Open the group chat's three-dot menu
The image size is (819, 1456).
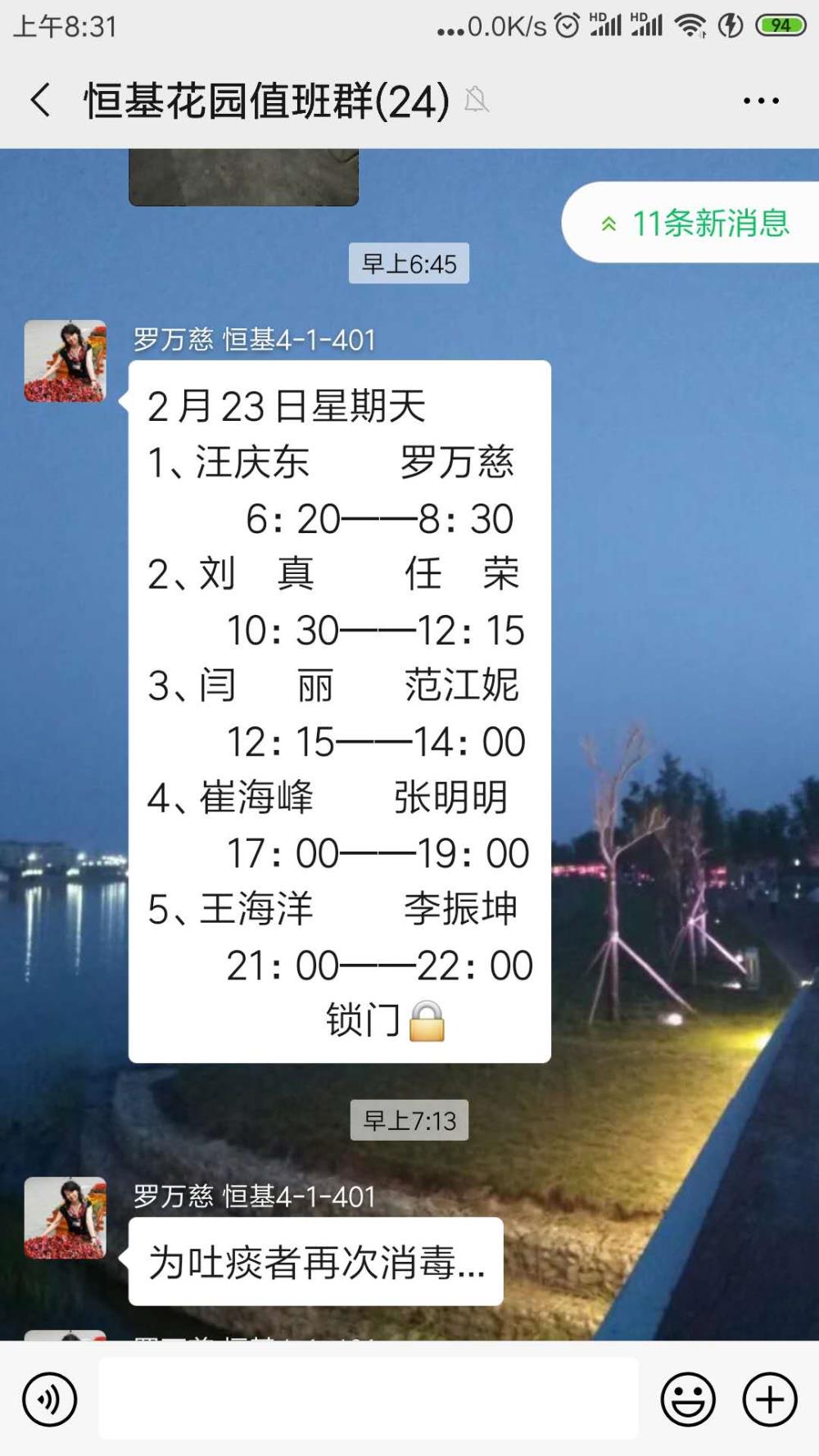click(761, 101)
